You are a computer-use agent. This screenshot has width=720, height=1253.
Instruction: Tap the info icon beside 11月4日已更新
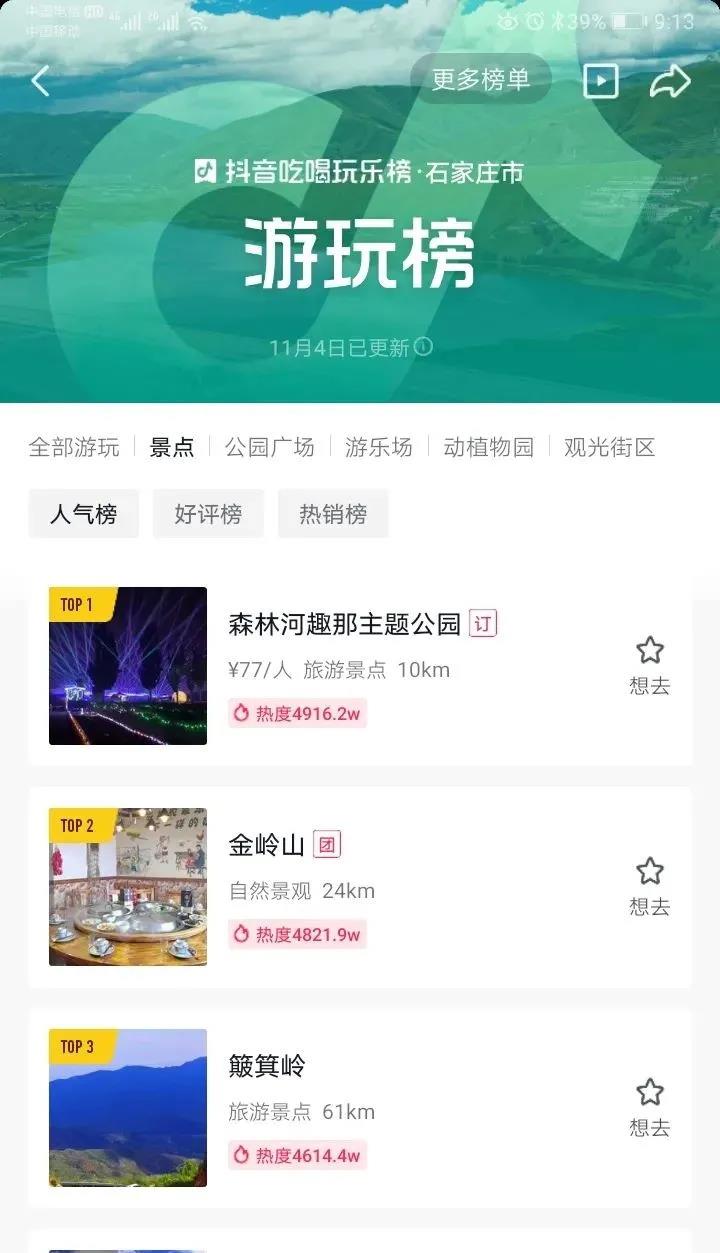click(424, 347)
